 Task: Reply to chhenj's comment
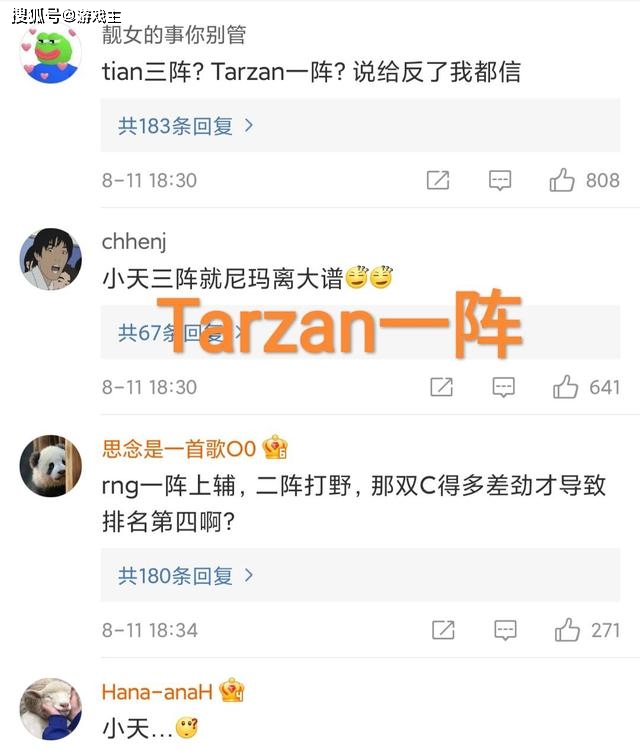click(x=504, y=387)
